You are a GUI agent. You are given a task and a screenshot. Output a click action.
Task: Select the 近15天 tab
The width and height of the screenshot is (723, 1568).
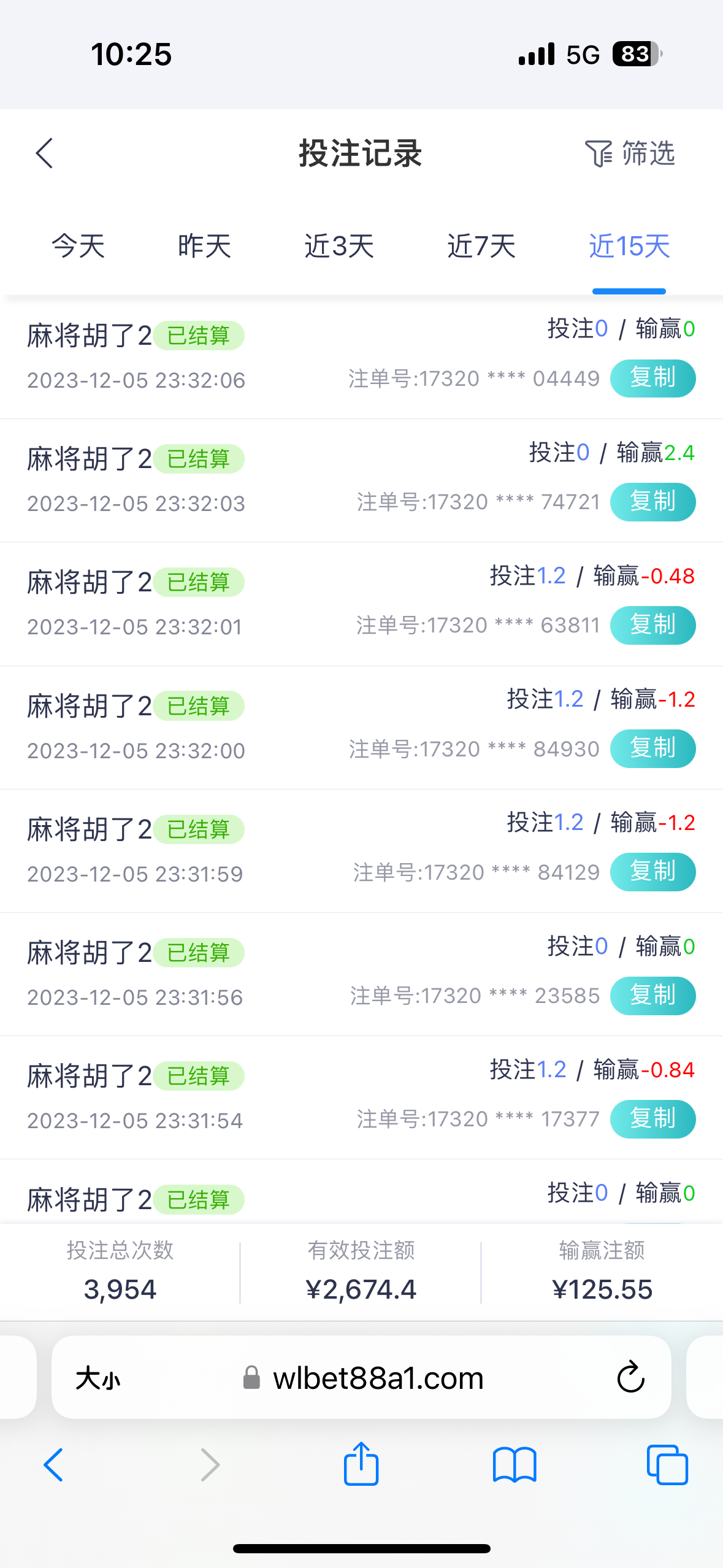point(629,247)
